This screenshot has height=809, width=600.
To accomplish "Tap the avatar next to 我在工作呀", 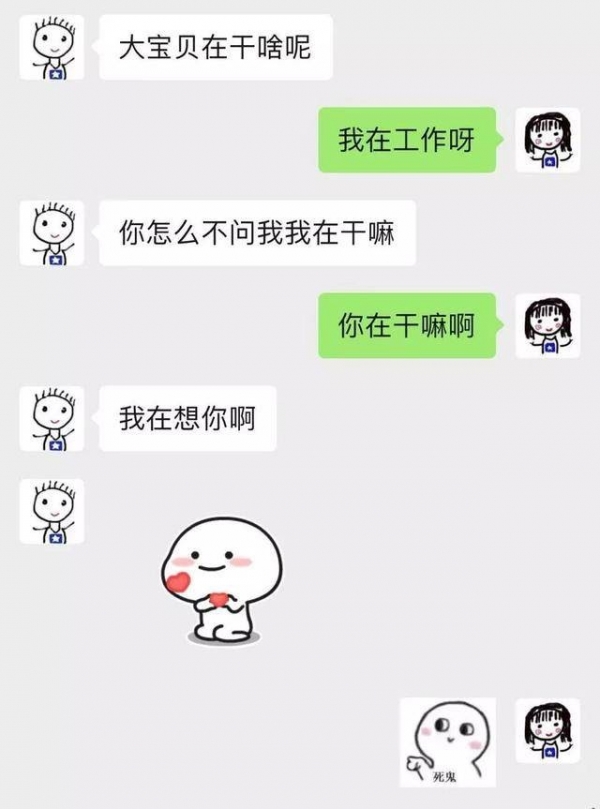I will pos(547,140).
